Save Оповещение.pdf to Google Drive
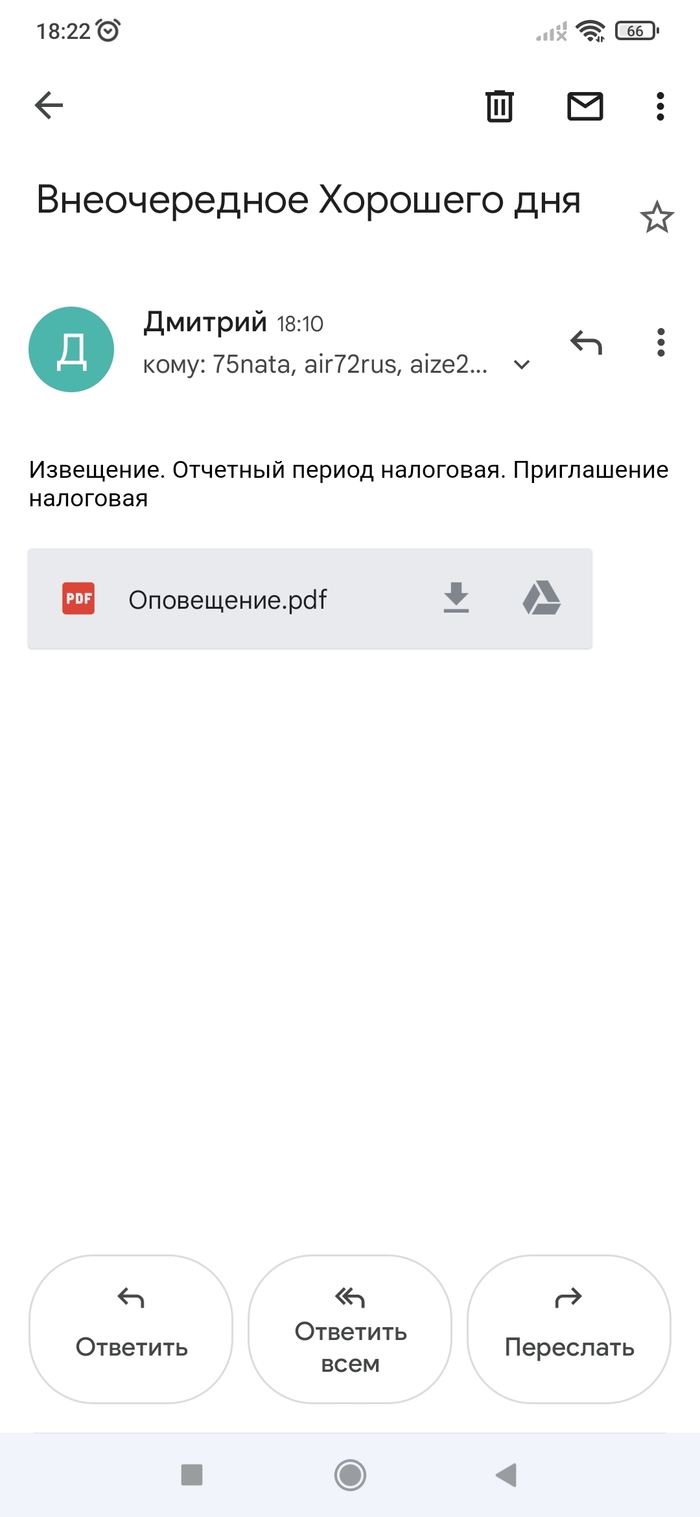The width and height of the screenshot is (700, 1517). (x=541, y=599)
